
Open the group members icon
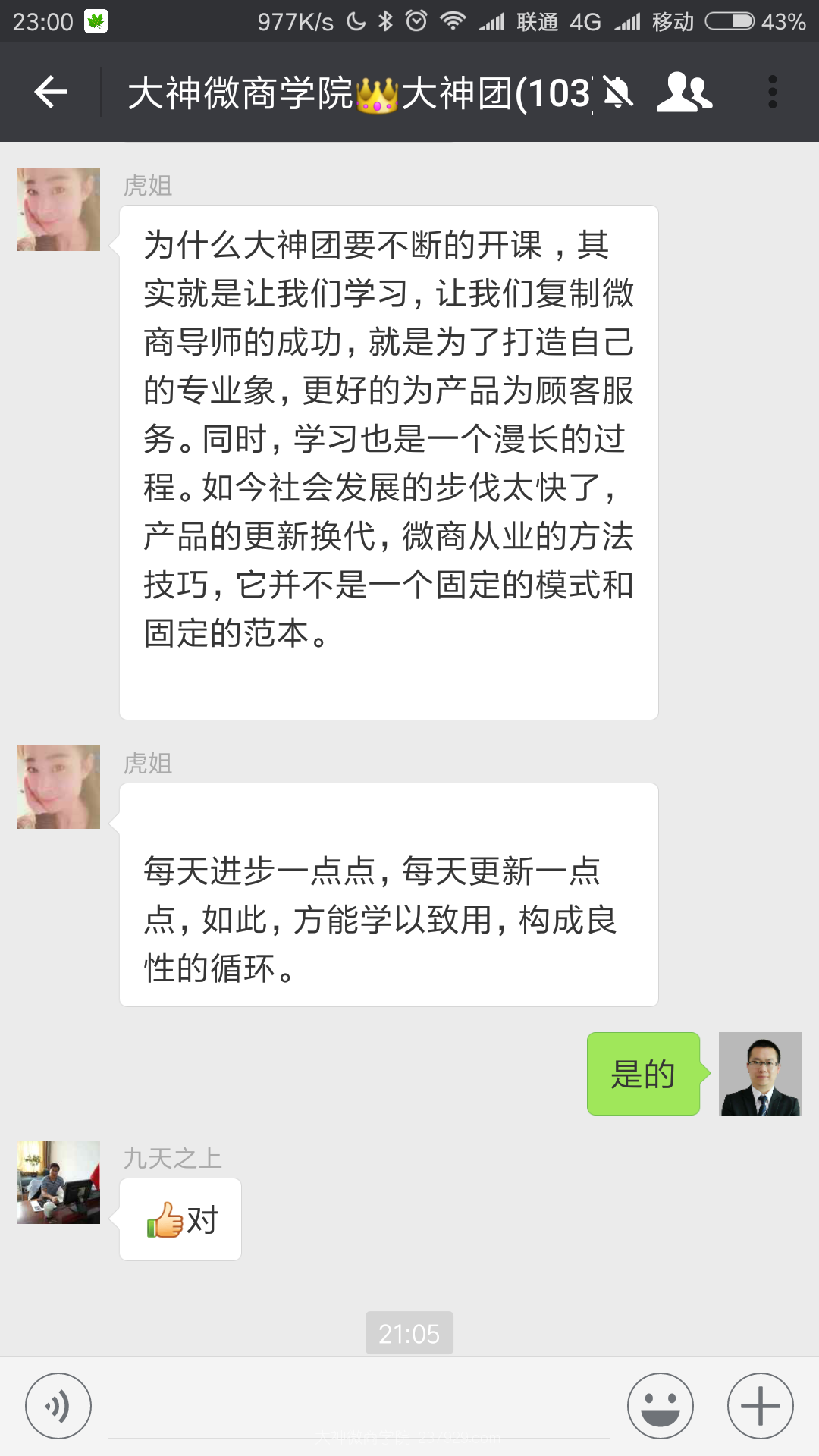click(x=684, y=93)
